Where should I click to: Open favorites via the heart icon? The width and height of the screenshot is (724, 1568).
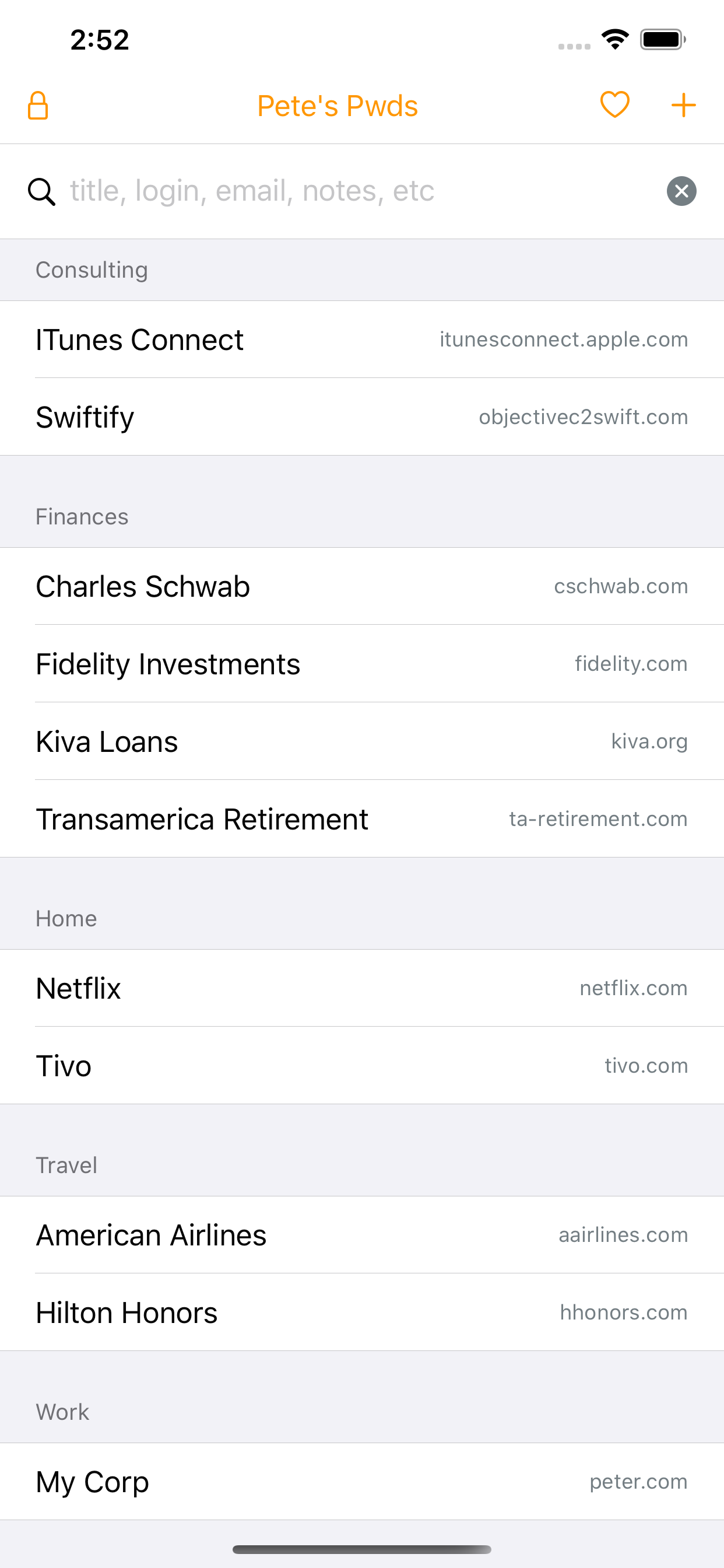pos(614,104)
